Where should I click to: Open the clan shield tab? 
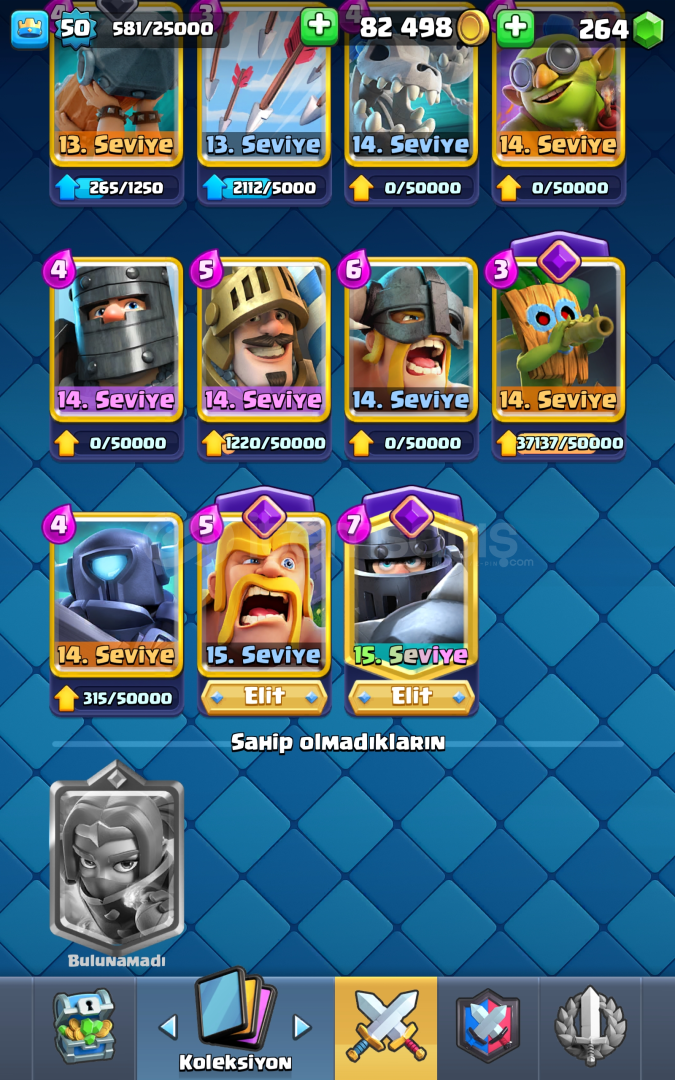pyautogui.click(x=488, y=1028)
